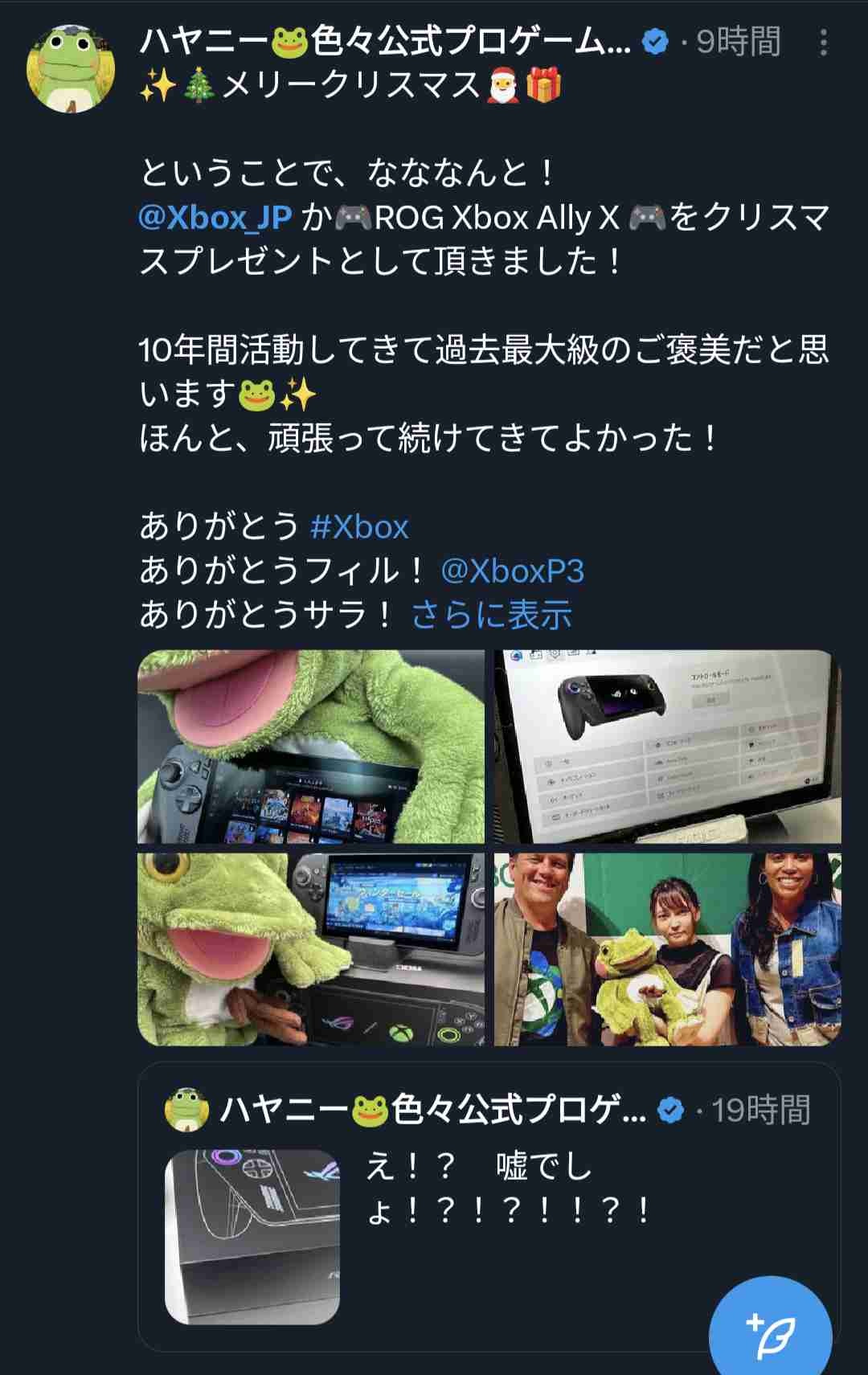The width and height of the screenshot is (868, 1375).
Task: Open ハヤニー's frog profile avatar
Action: click(x=71, y=68)
